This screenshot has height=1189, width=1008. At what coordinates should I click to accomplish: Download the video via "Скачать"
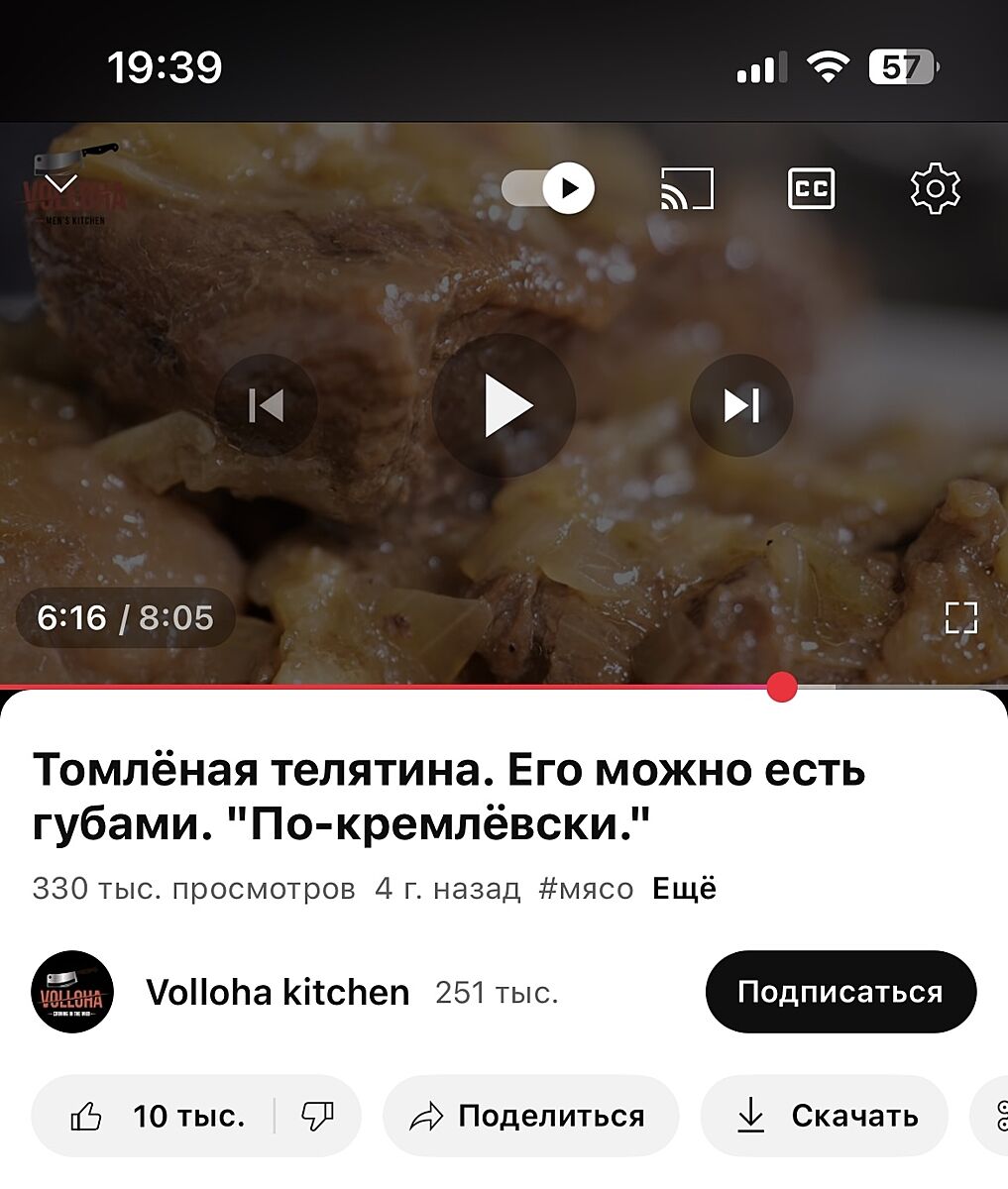pyautogui.click(x=825, y=1117)
